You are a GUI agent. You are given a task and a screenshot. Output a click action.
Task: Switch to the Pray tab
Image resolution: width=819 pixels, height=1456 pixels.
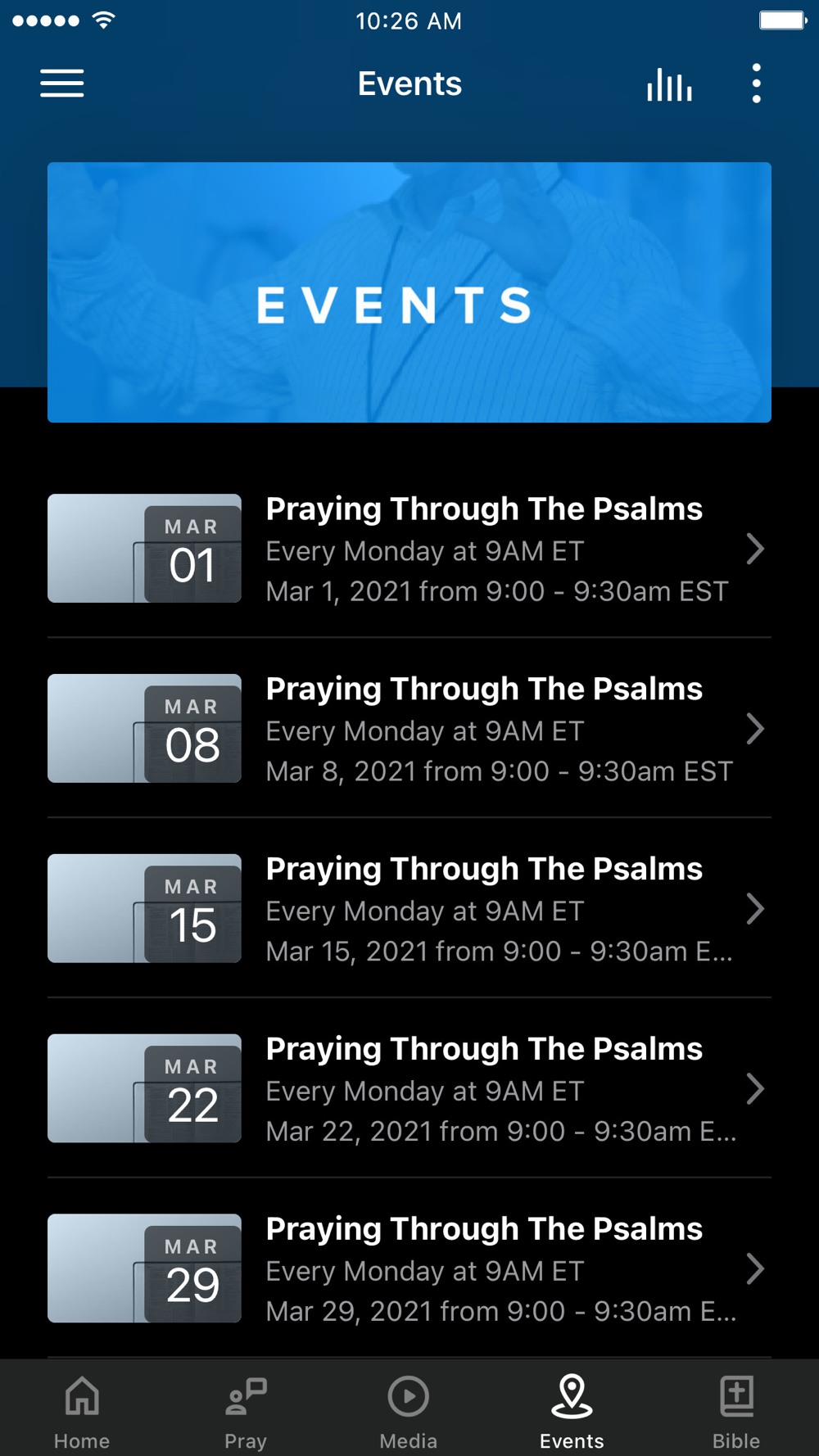246,1410
